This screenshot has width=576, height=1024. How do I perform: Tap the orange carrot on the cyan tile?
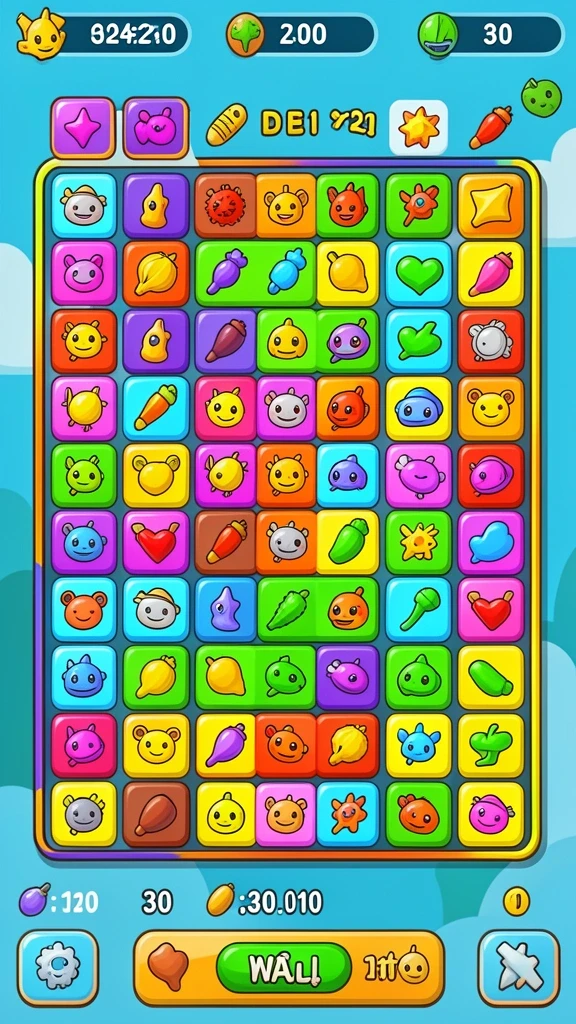click(x=155, y=408)
